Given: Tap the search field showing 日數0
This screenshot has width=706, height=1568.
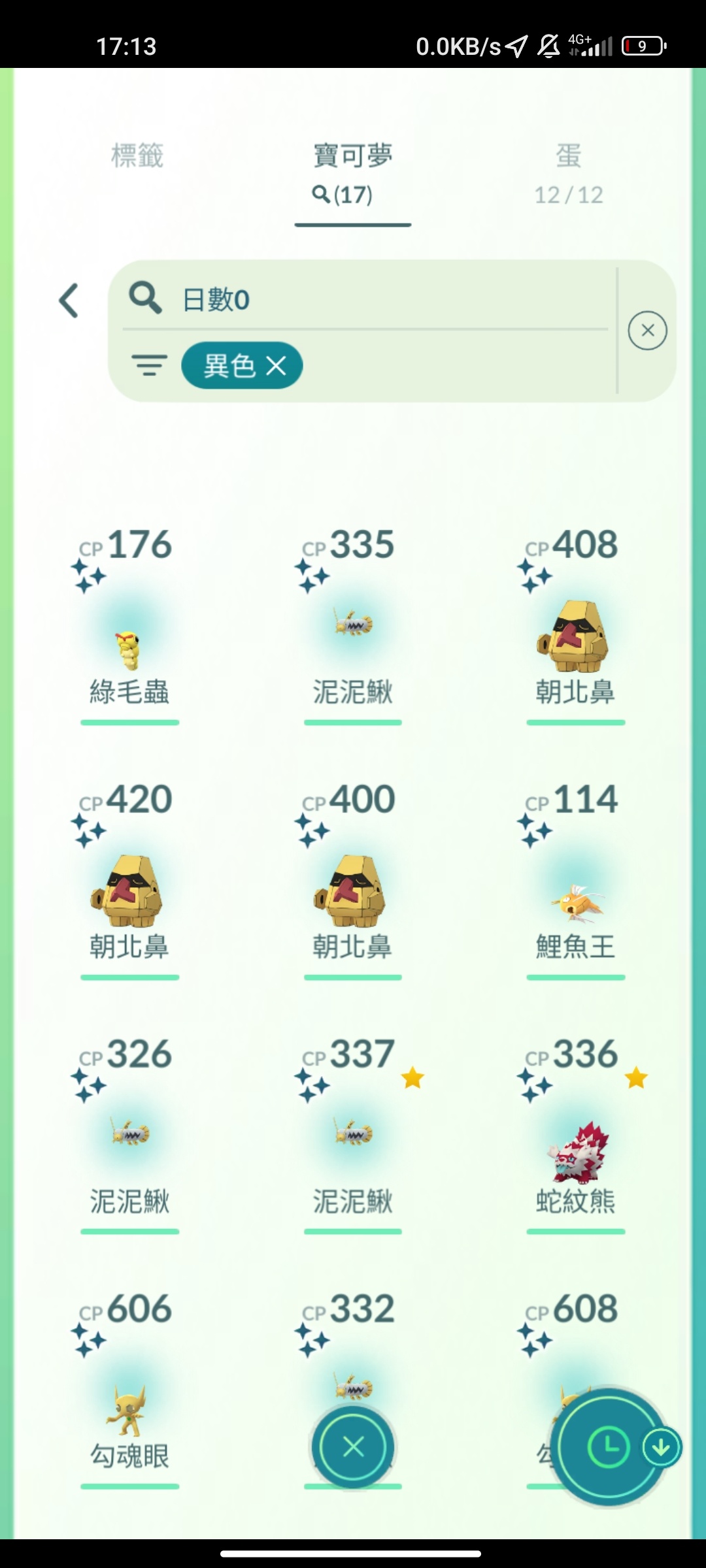Looking at the screenshot, I should tap(366, 299).
